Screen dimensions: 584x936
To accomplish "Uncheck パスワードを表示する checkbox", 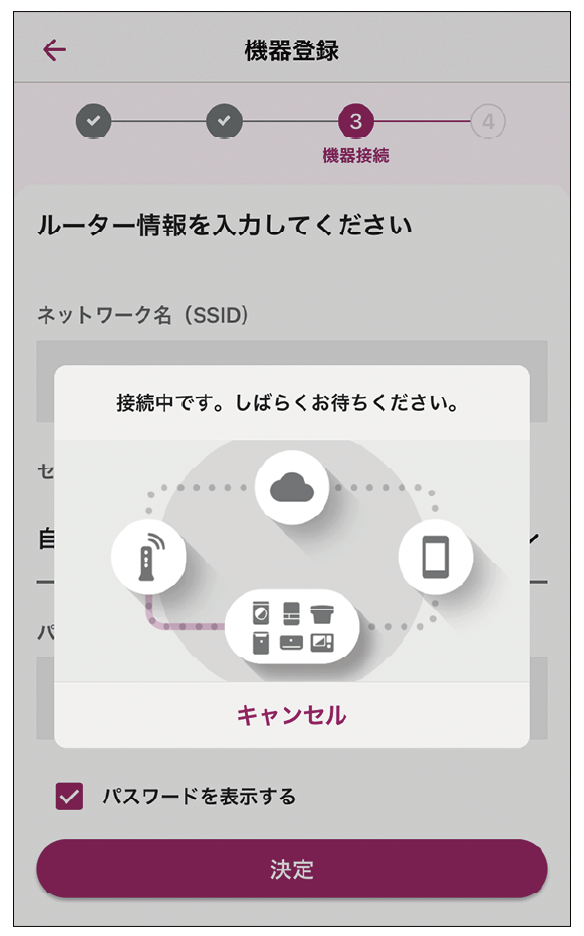I will click(x=69, y=796).
